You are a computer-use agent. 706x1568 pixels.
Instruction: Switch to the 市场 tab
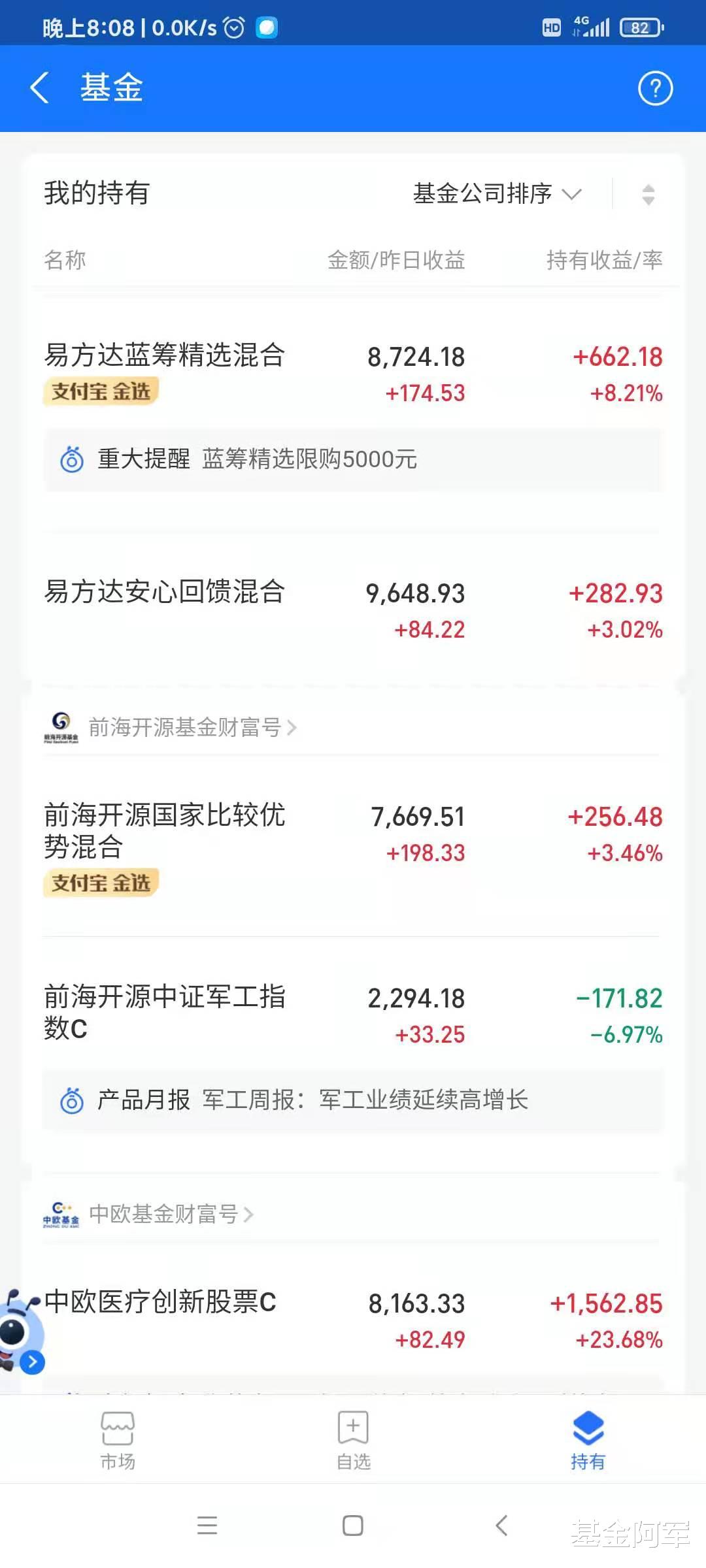pyautogui.click(x=117, y=1441)
